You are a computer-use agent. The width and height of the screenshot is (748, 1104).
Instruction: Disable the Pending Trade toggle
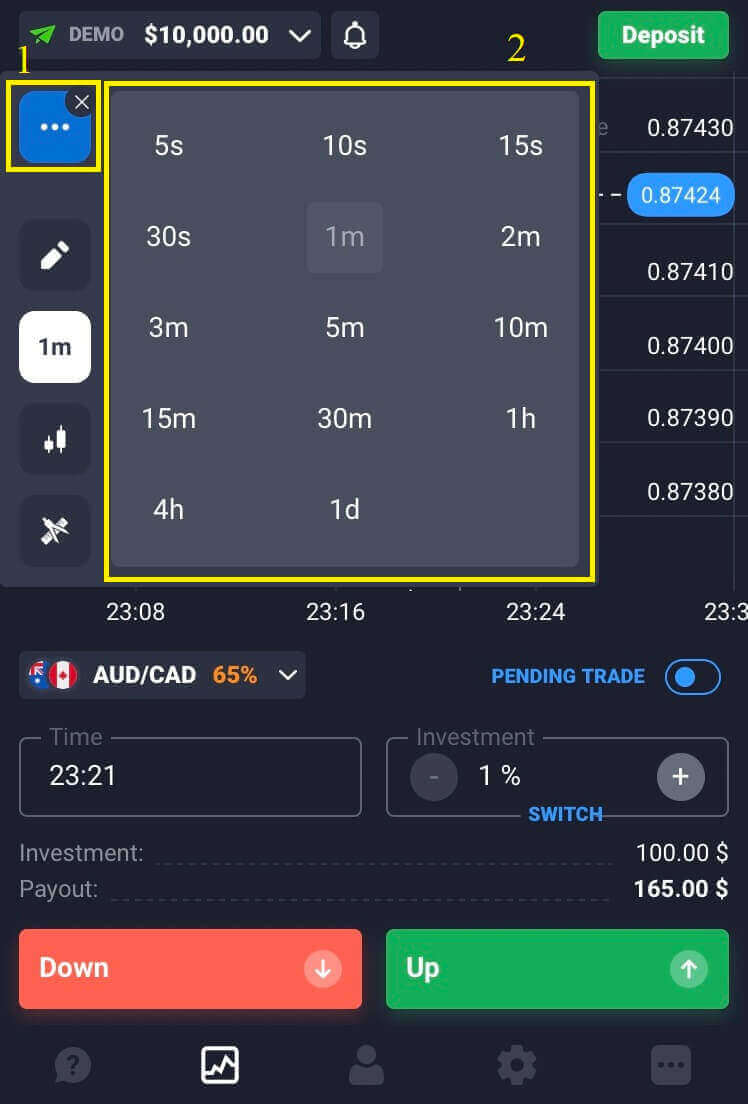point(692,677)
